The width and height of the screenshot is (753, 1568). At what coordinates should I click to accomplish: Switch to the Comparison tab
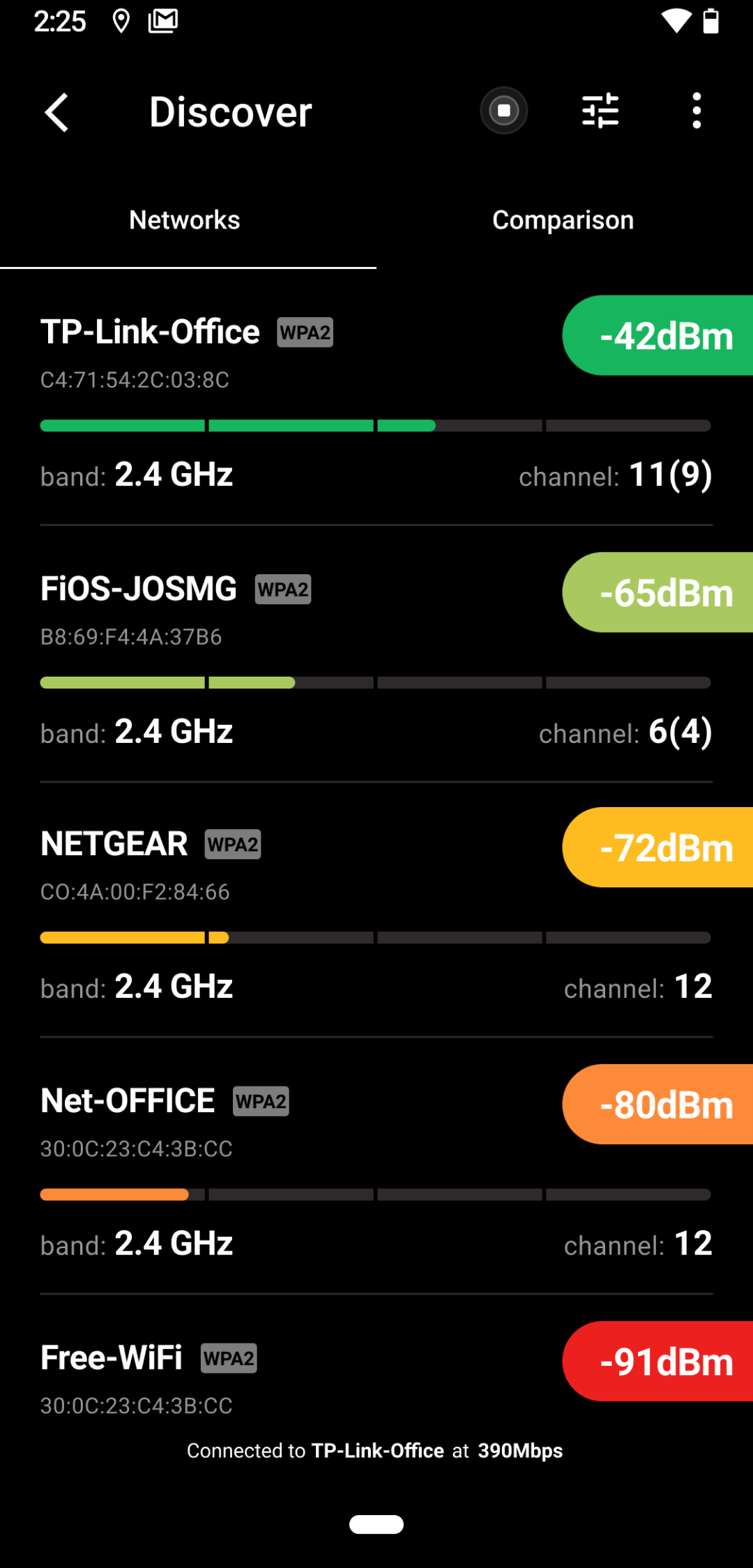[564, 220]
